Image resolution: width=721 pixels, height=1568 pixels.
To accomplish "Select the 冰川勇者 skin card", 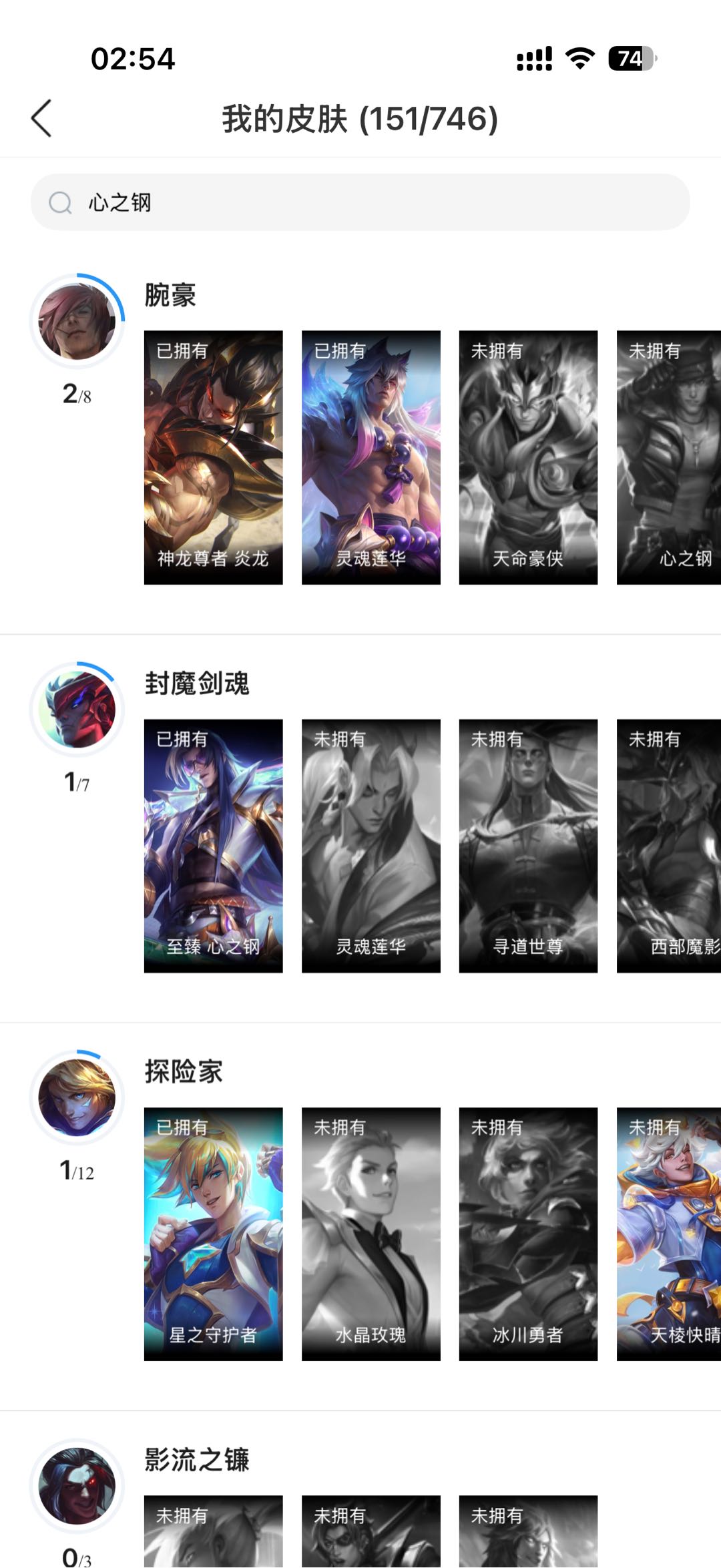I will (529, 1234).
